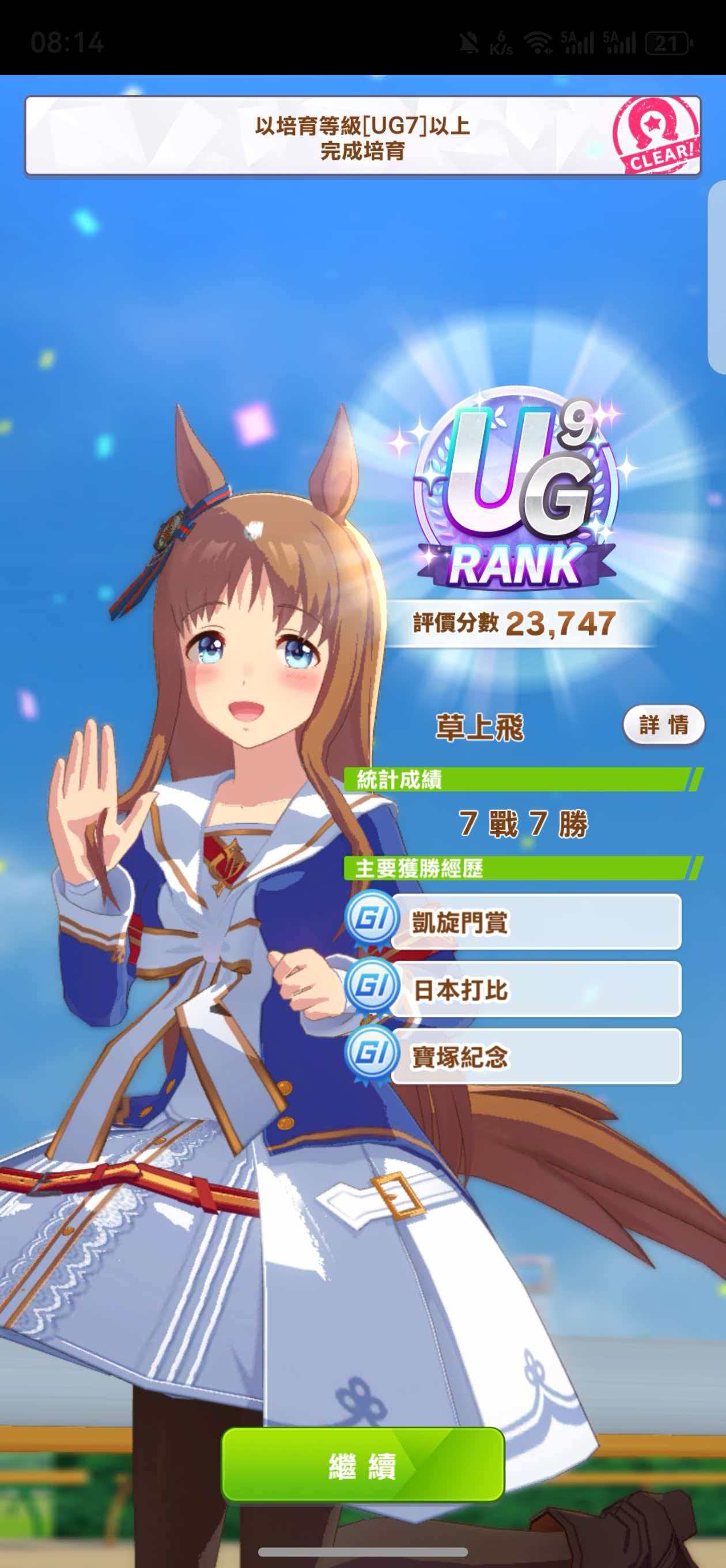Tap the green 繼續 continue button

362,1465
